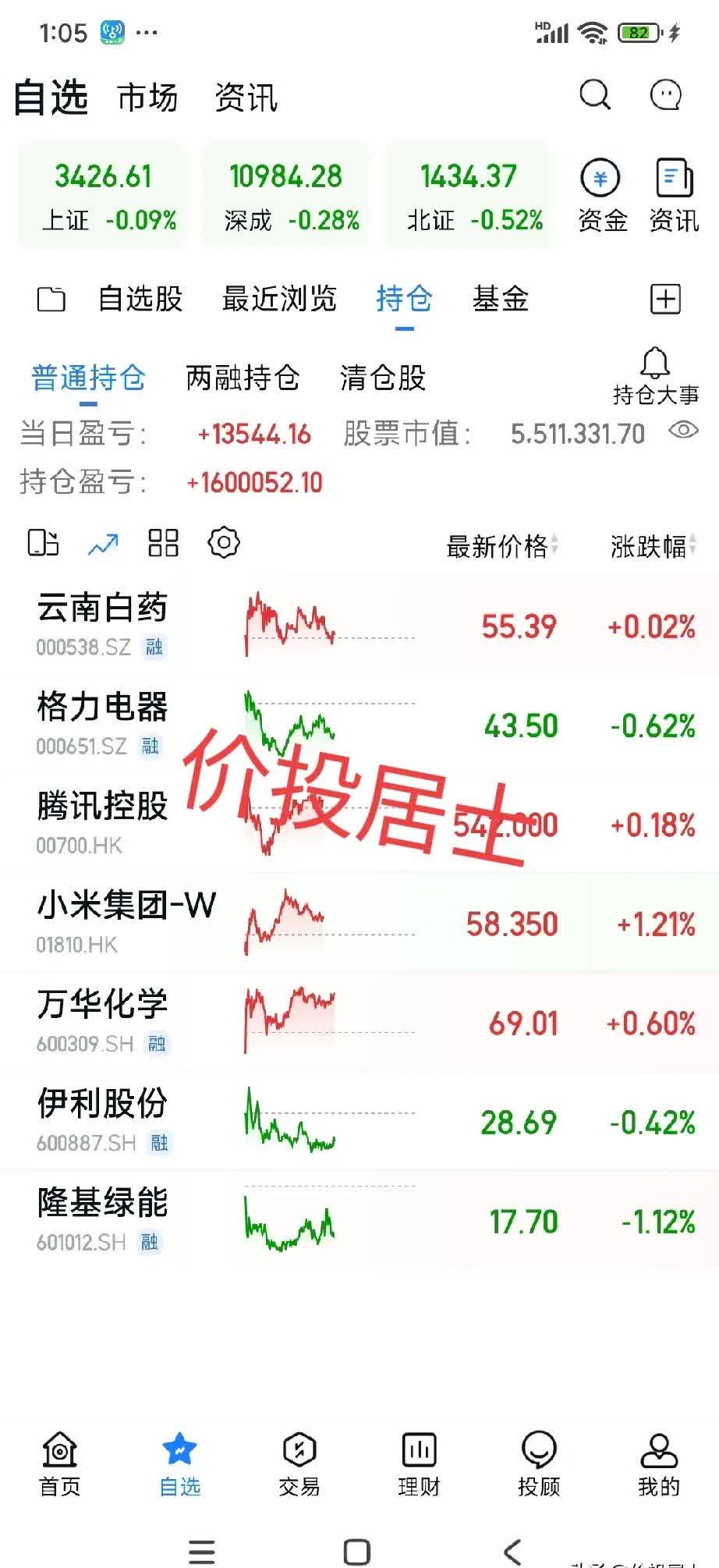Open the watchlist settings gear

pos(223,542)
